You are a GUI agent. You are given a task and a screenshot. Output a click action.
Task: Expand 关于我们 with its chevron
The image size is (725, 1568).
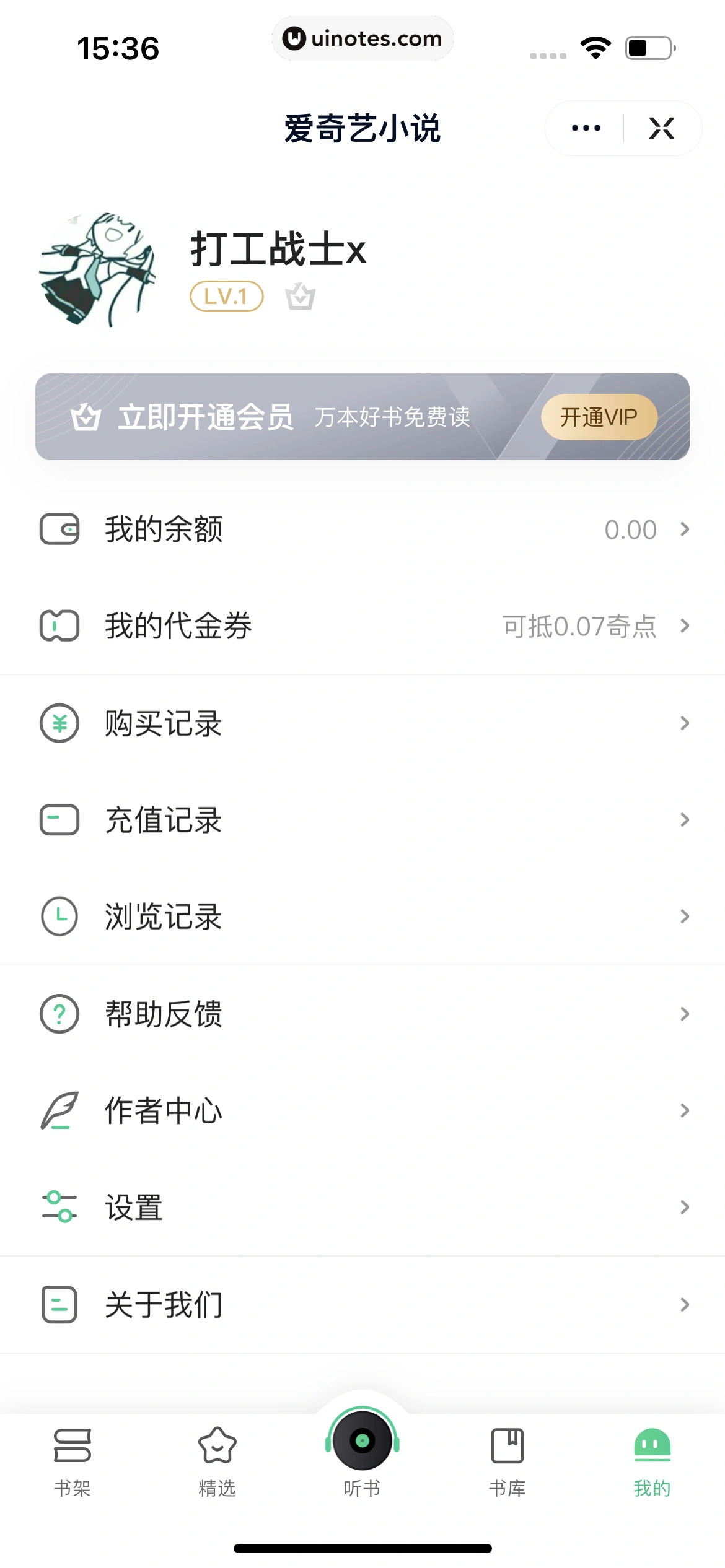click(684, 1304)
